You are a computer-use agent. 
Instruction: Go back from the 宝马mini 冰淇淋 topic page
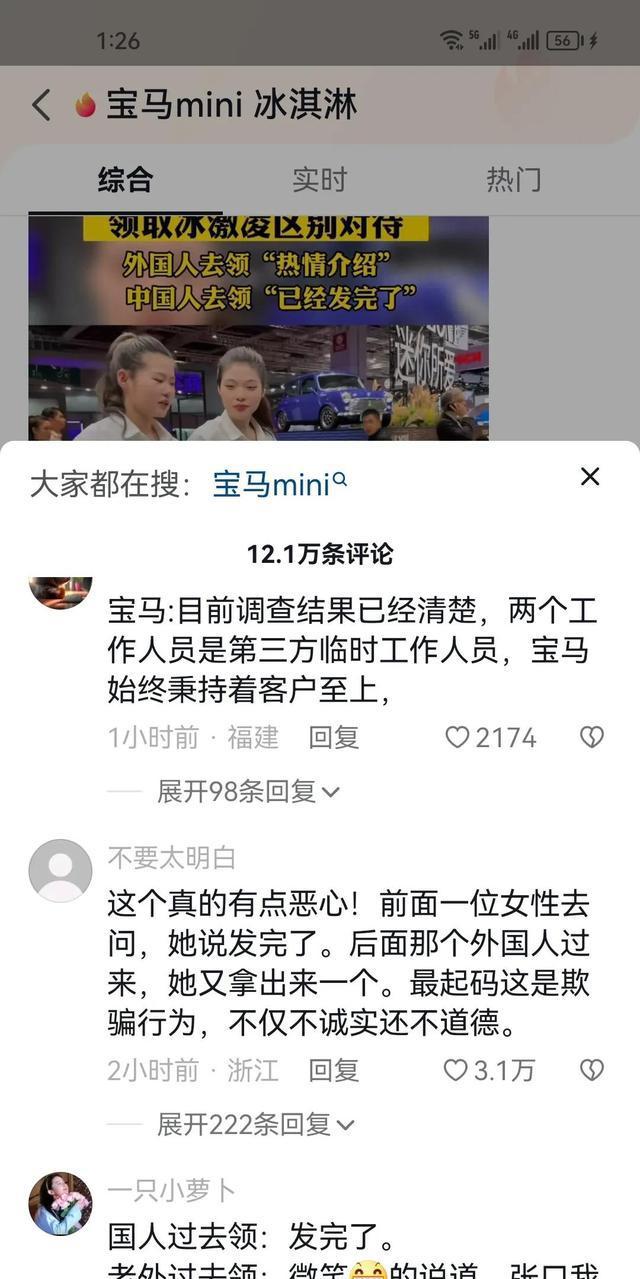tap(41, 105)
